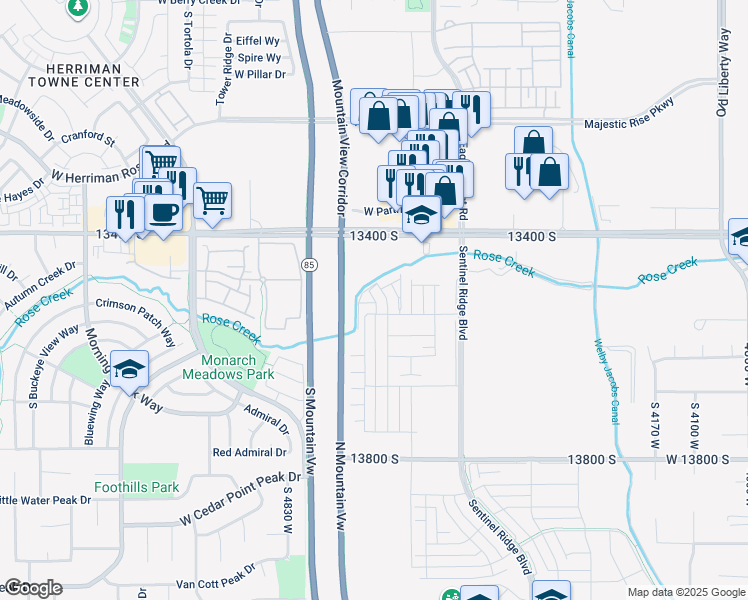Open the school marker beside the W Park label
Image resolution: width=748 pixels, height=600 pixels.
tap(422, 216)
